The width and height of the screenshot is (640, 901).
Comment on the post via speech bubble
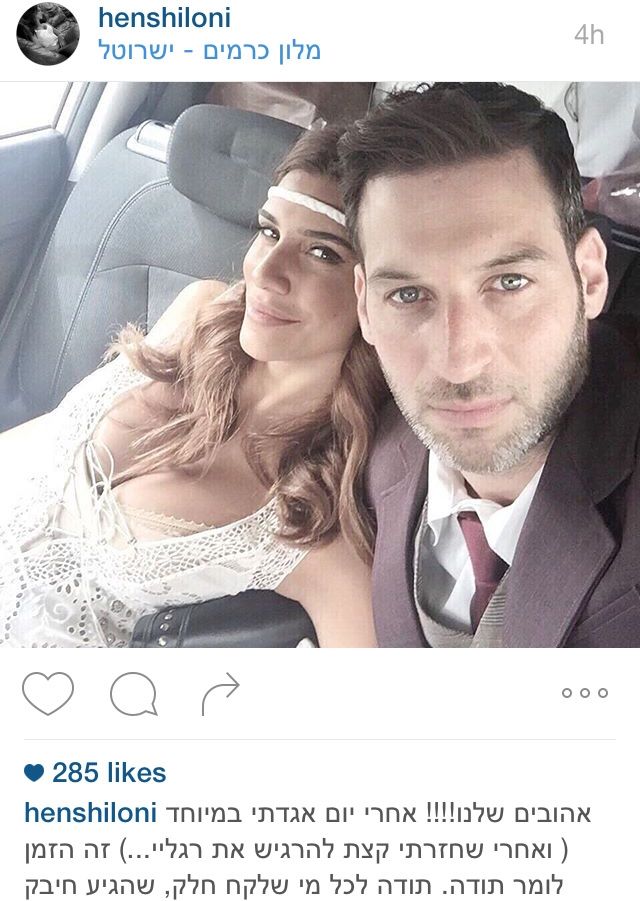coord(134,694)
